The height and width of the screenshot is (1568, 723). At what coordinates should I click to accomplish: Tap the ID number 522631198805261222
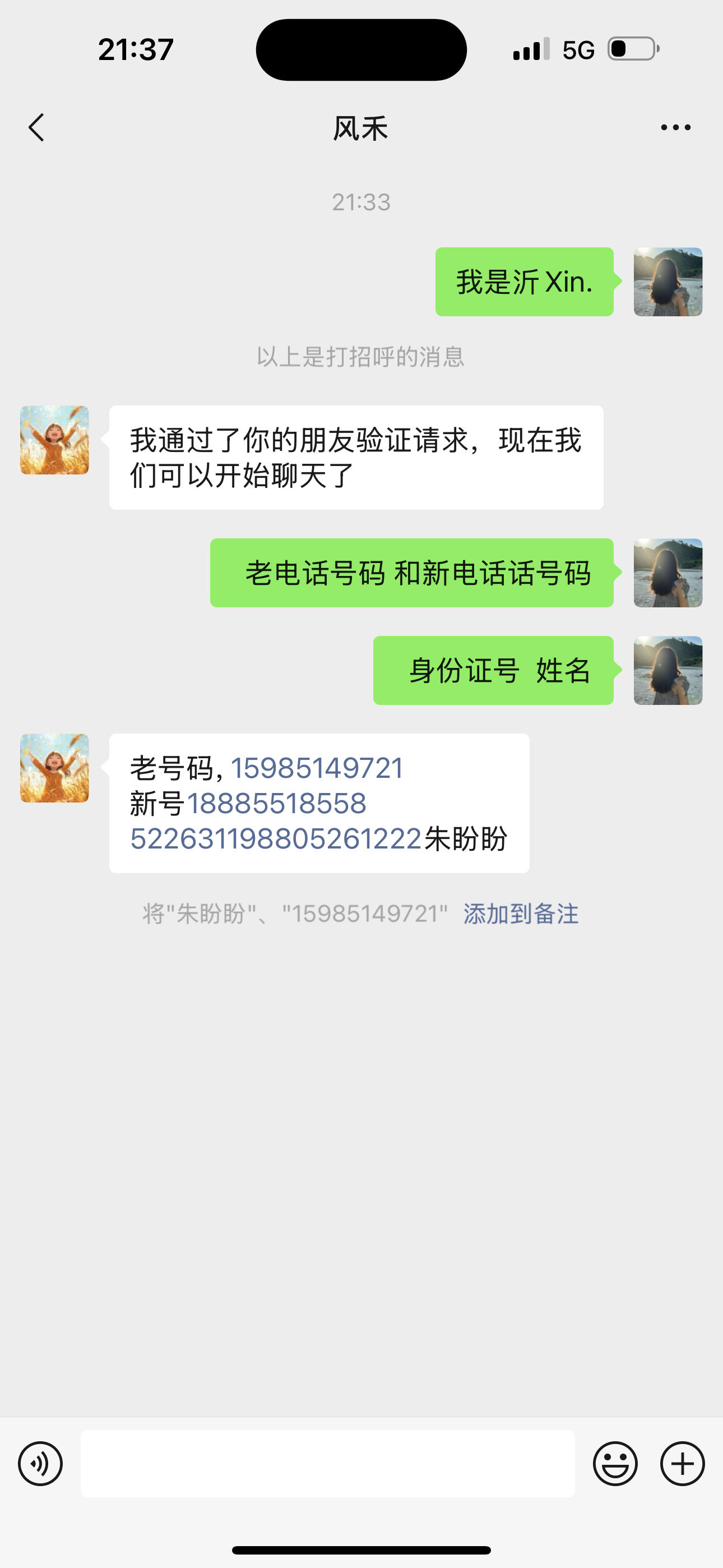point(276,839)
